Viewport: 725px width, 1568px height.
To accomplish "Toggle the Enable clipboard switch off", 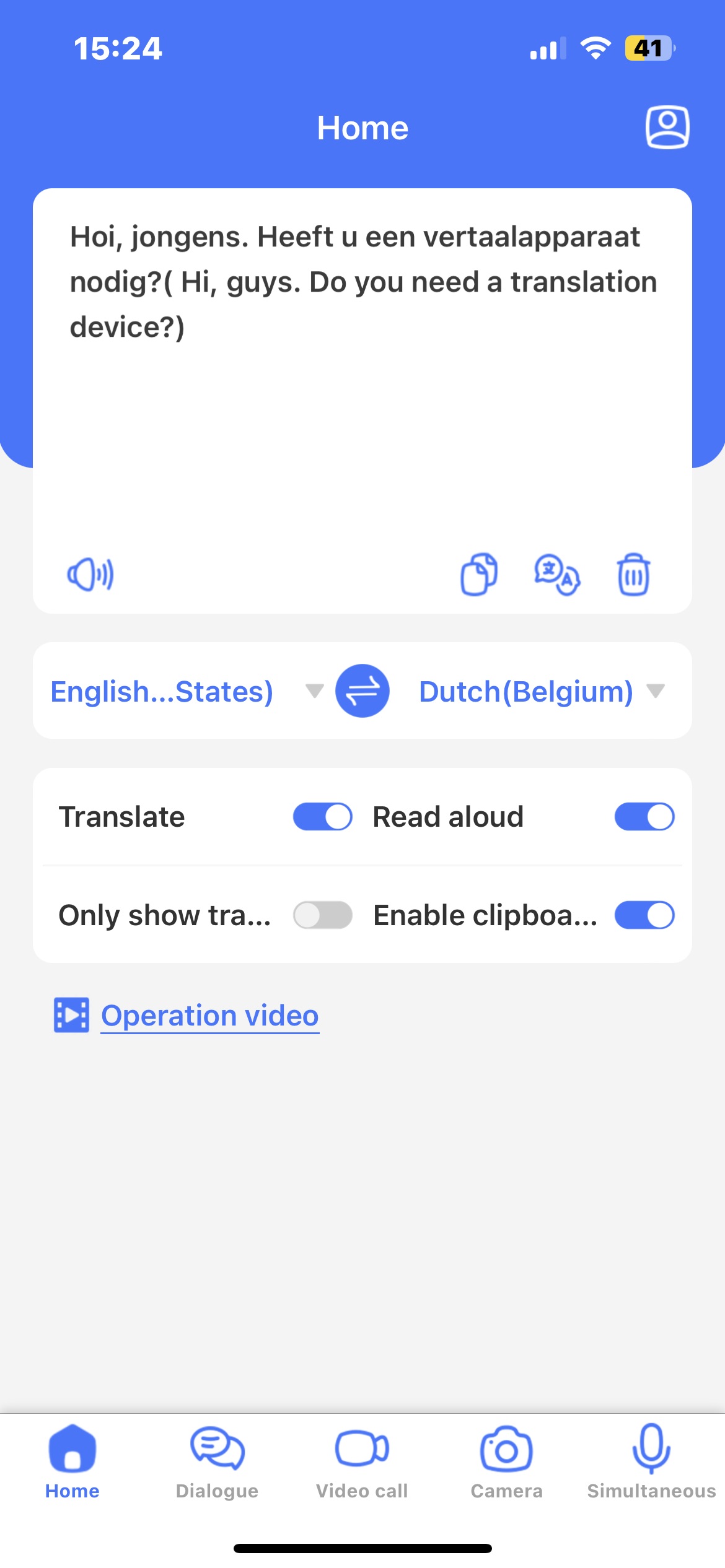I will coord(644,915).
